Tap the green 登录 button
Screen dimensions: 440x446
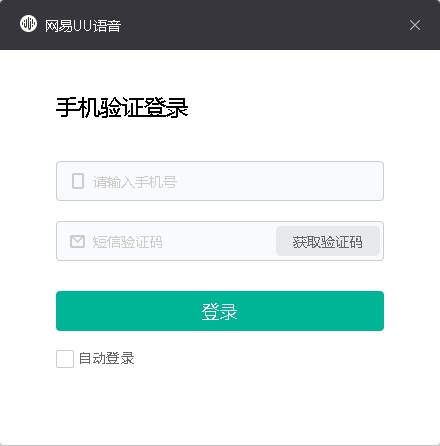point(220,311)
